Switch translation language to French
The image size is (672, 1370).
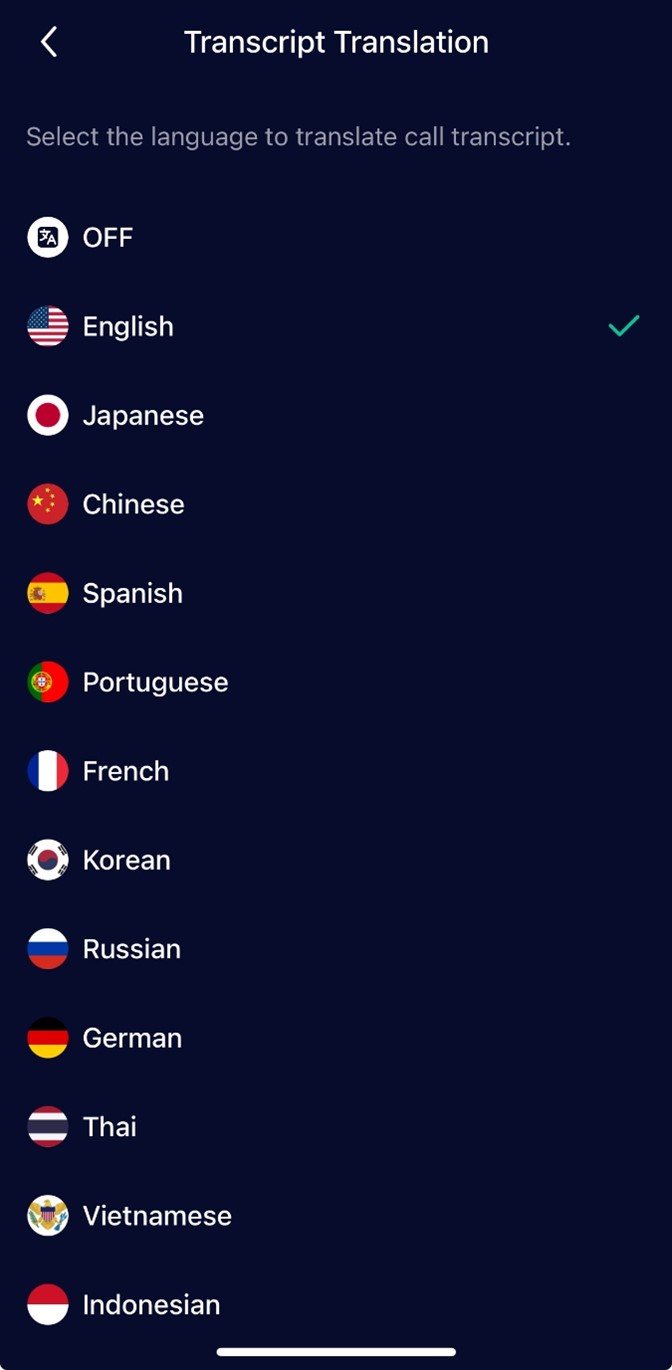[126, 772]
